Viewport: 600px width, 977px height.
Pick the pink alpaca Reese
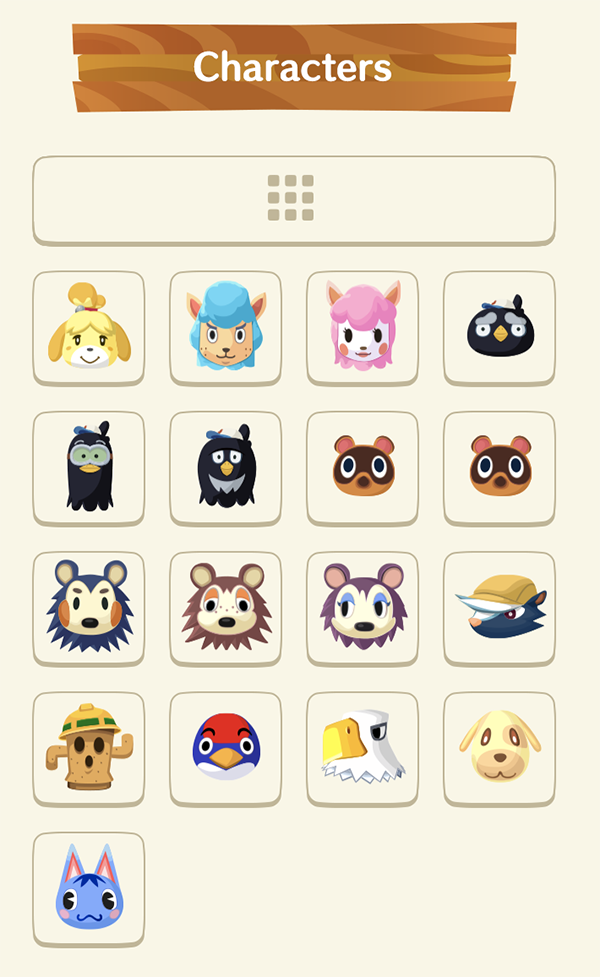click(362, 327)
